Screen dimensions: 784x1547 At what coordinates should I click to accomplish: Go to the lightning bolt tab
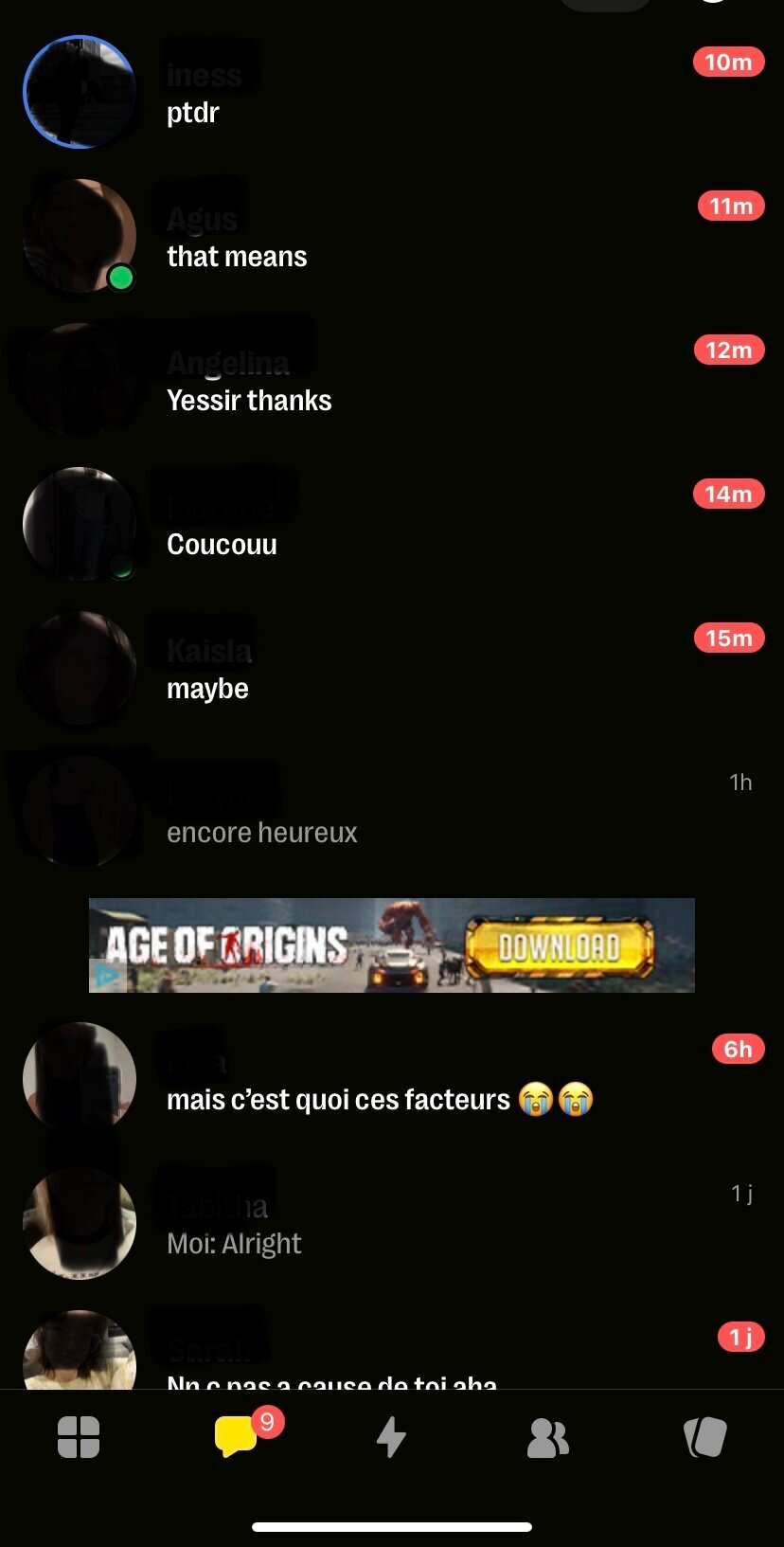(391, 1437)
